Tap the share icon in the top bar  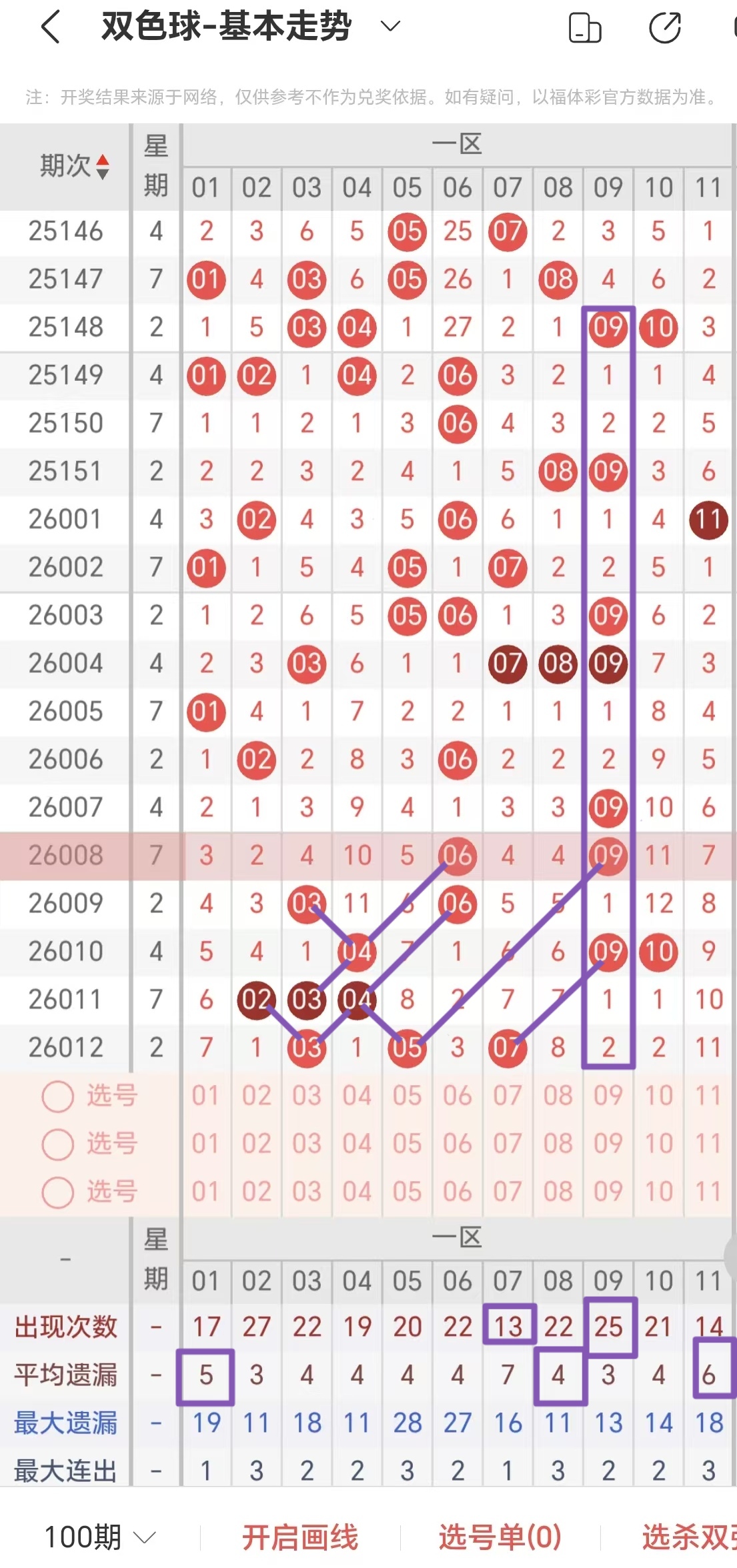pos(664,28)
